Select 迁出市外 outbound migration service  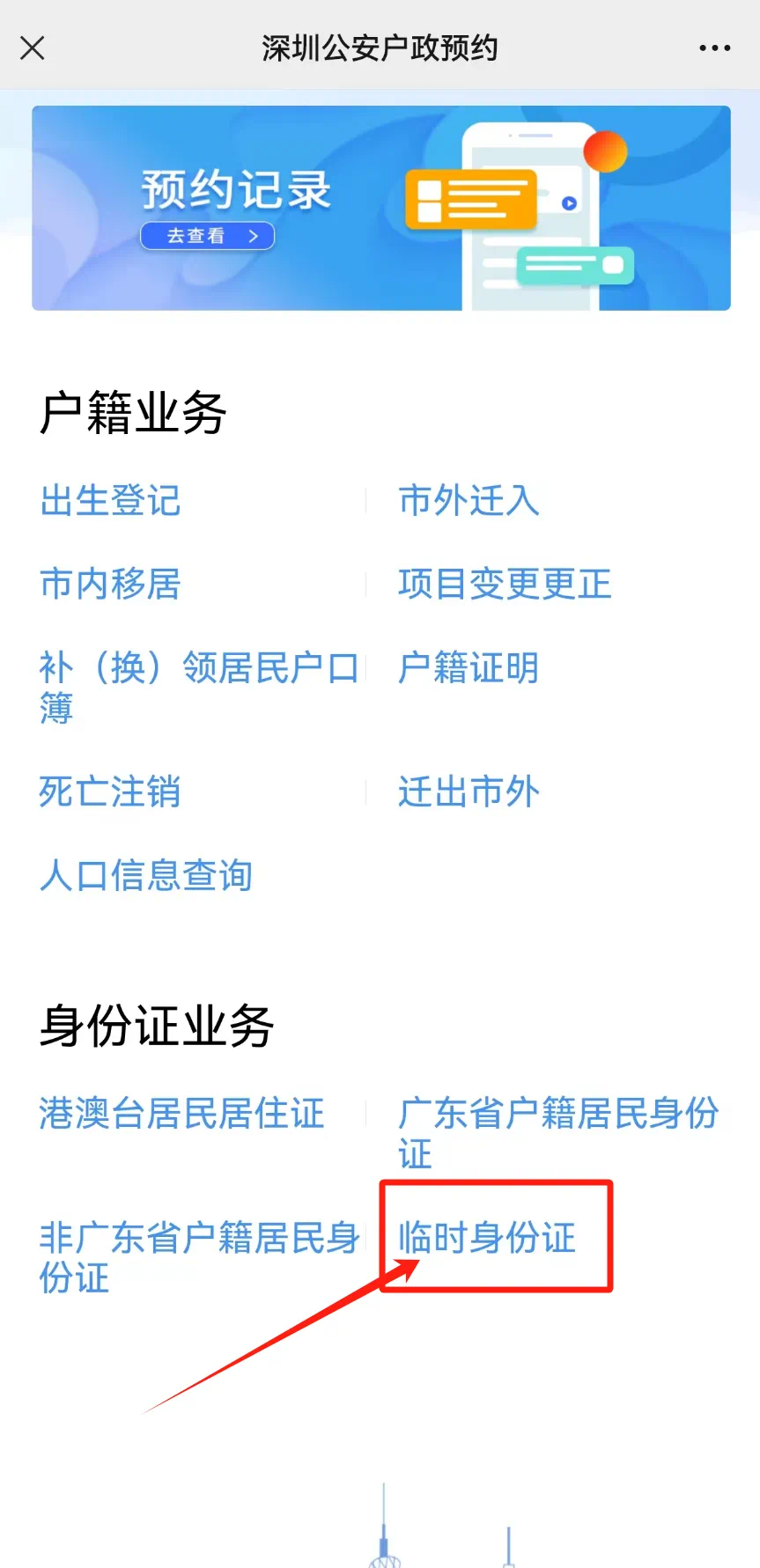point(468,792)
